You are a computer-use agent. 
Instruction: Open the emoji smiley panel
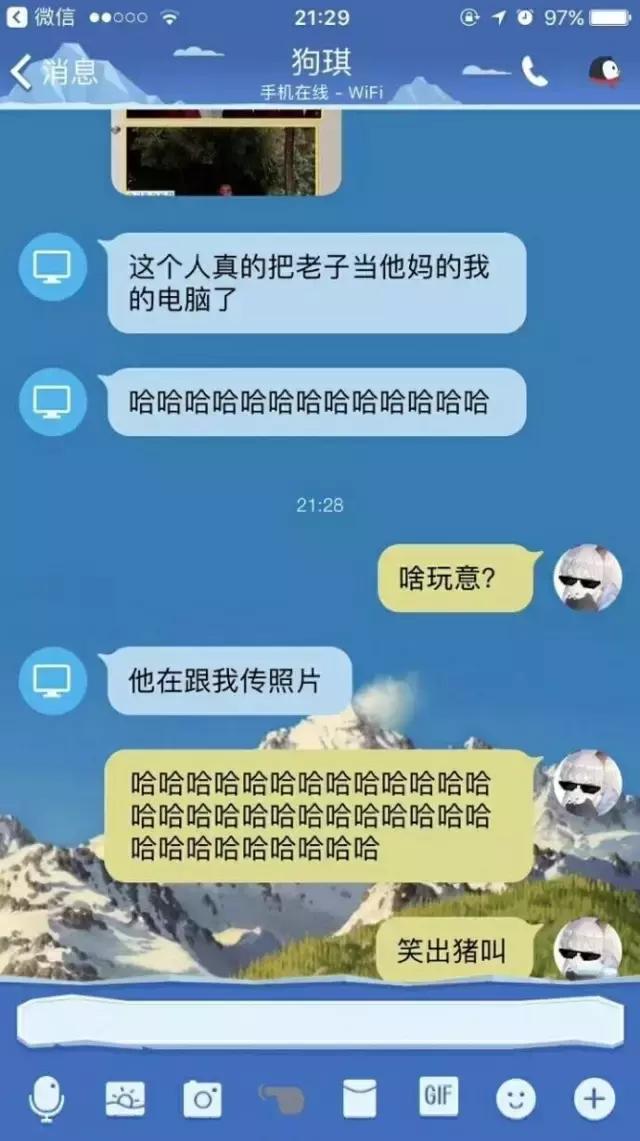[516, 1099]
